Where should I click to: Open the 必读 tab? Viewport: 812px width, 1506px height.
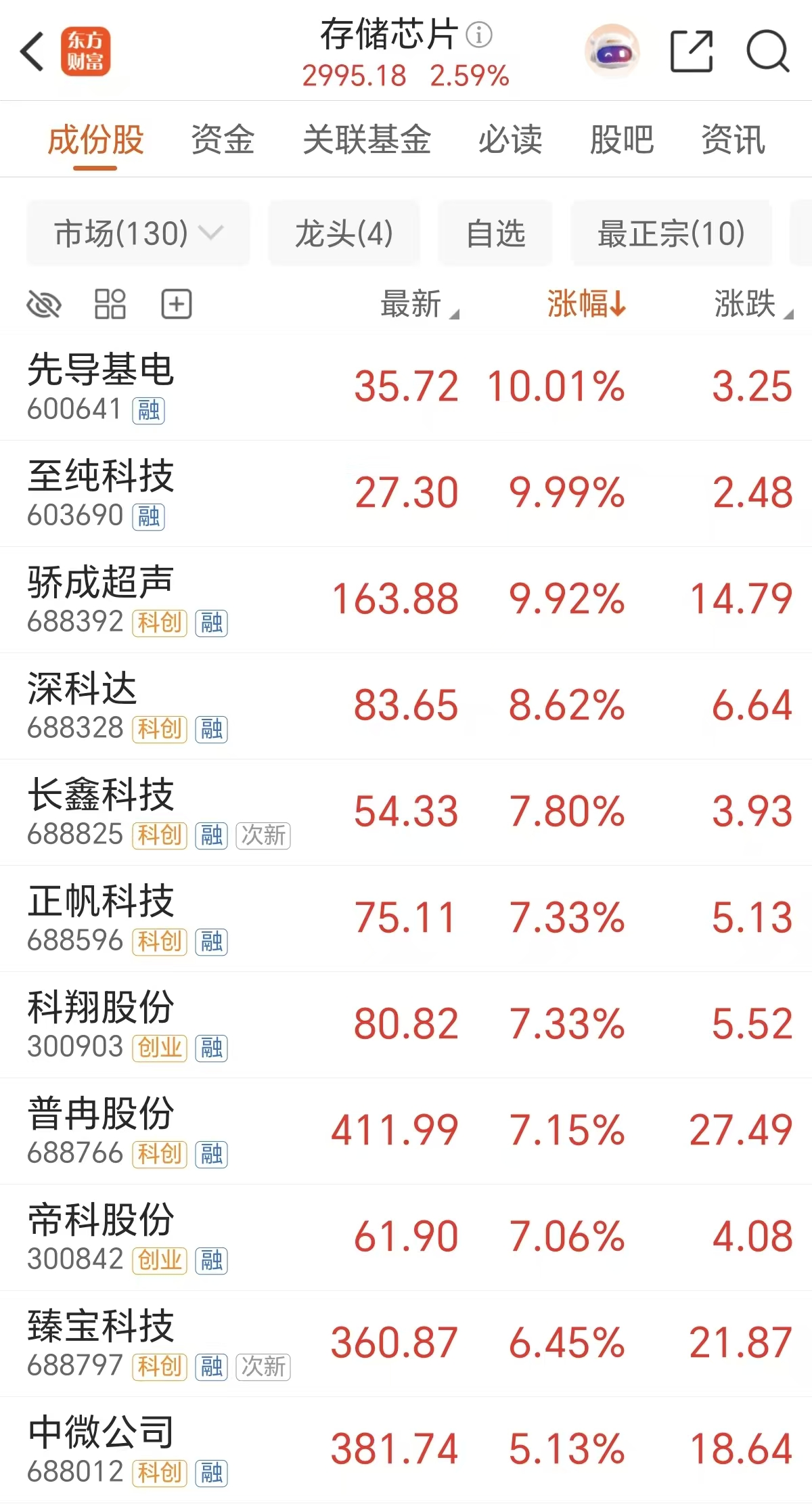(x=510, y=140)
